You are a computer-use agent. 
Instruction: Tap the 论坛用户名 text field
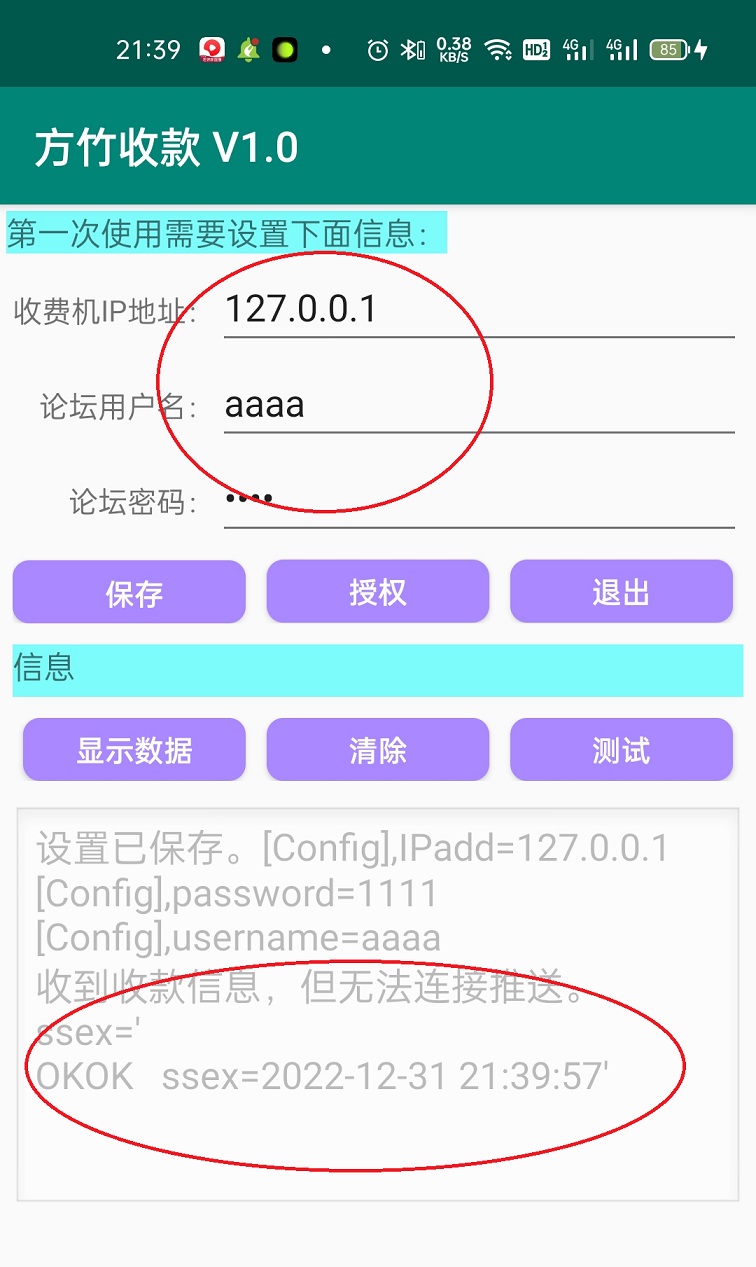tap(478, 405)
